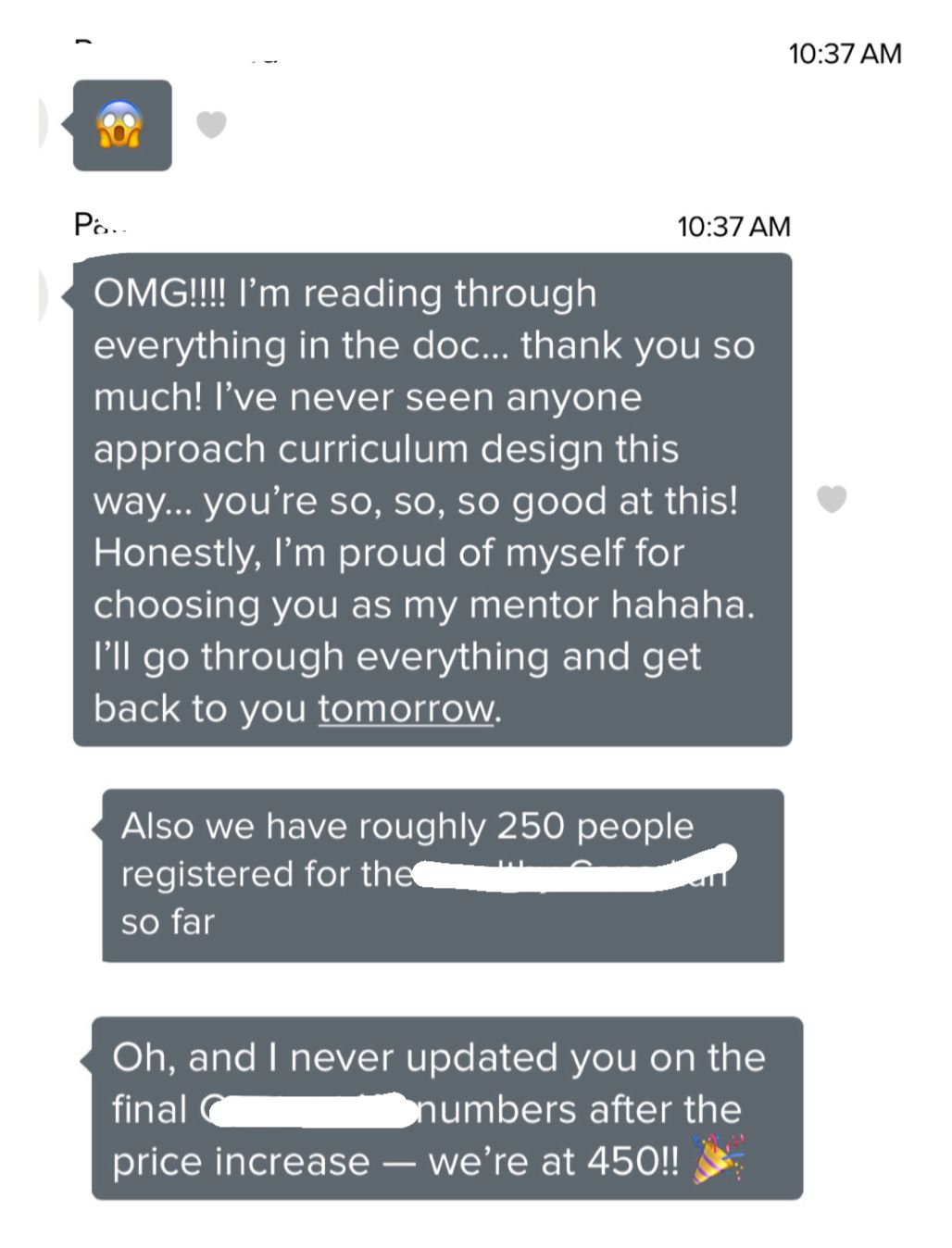Like the scream emoji message
The height and width of the screenshot is (1248, 952).
click(212, 124)
